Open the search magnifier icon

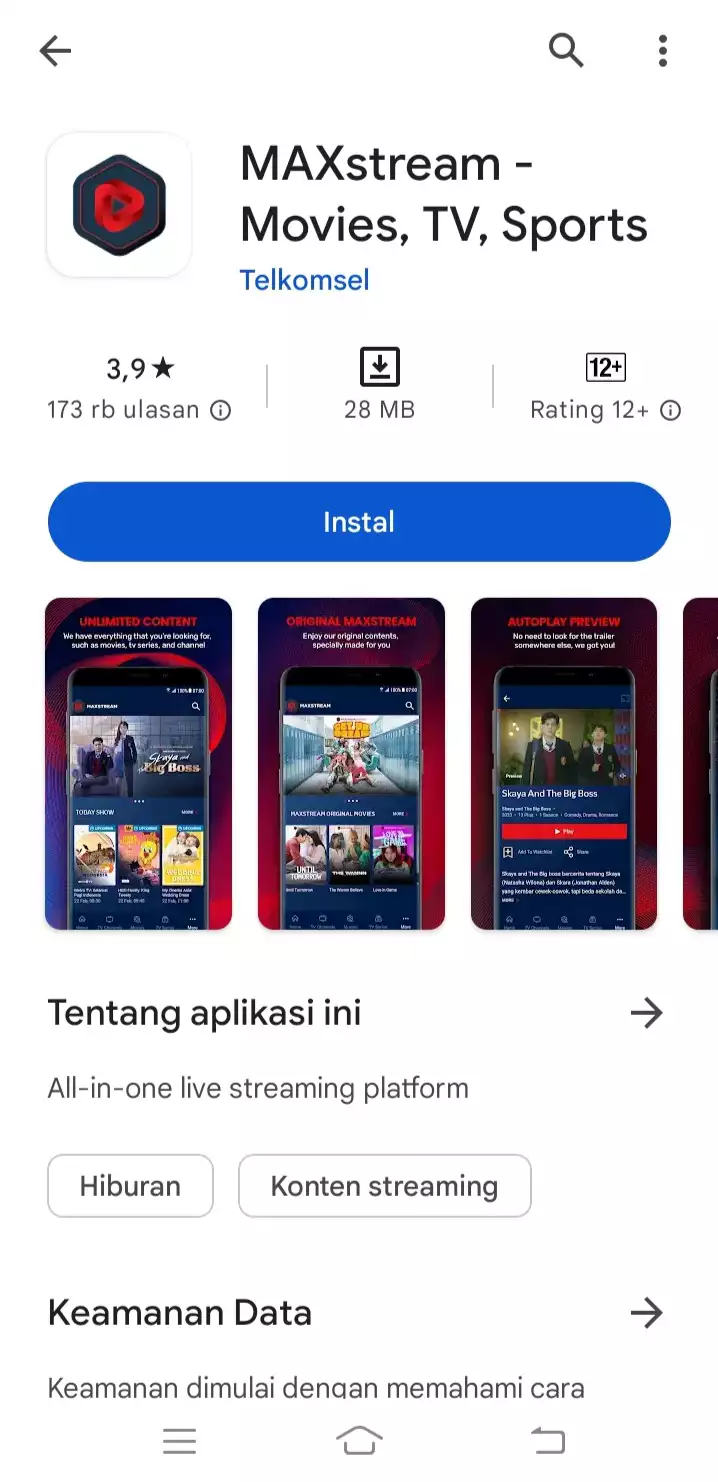[566, 50]
